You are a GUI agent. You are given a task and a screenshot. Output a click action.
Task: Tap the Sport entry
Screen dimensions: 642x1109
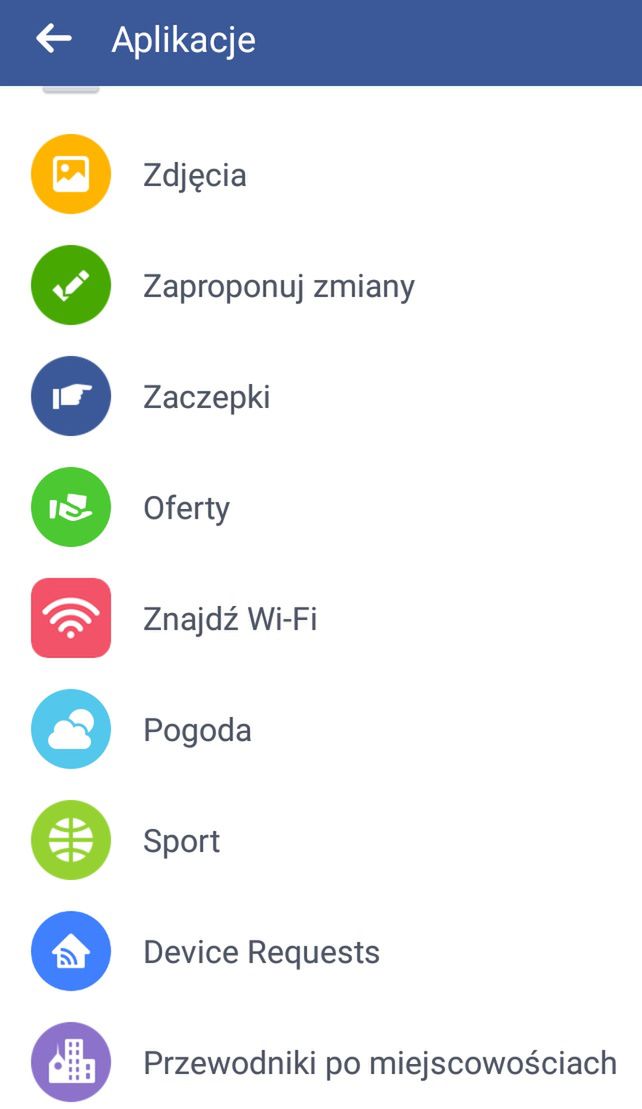(181, 841)
